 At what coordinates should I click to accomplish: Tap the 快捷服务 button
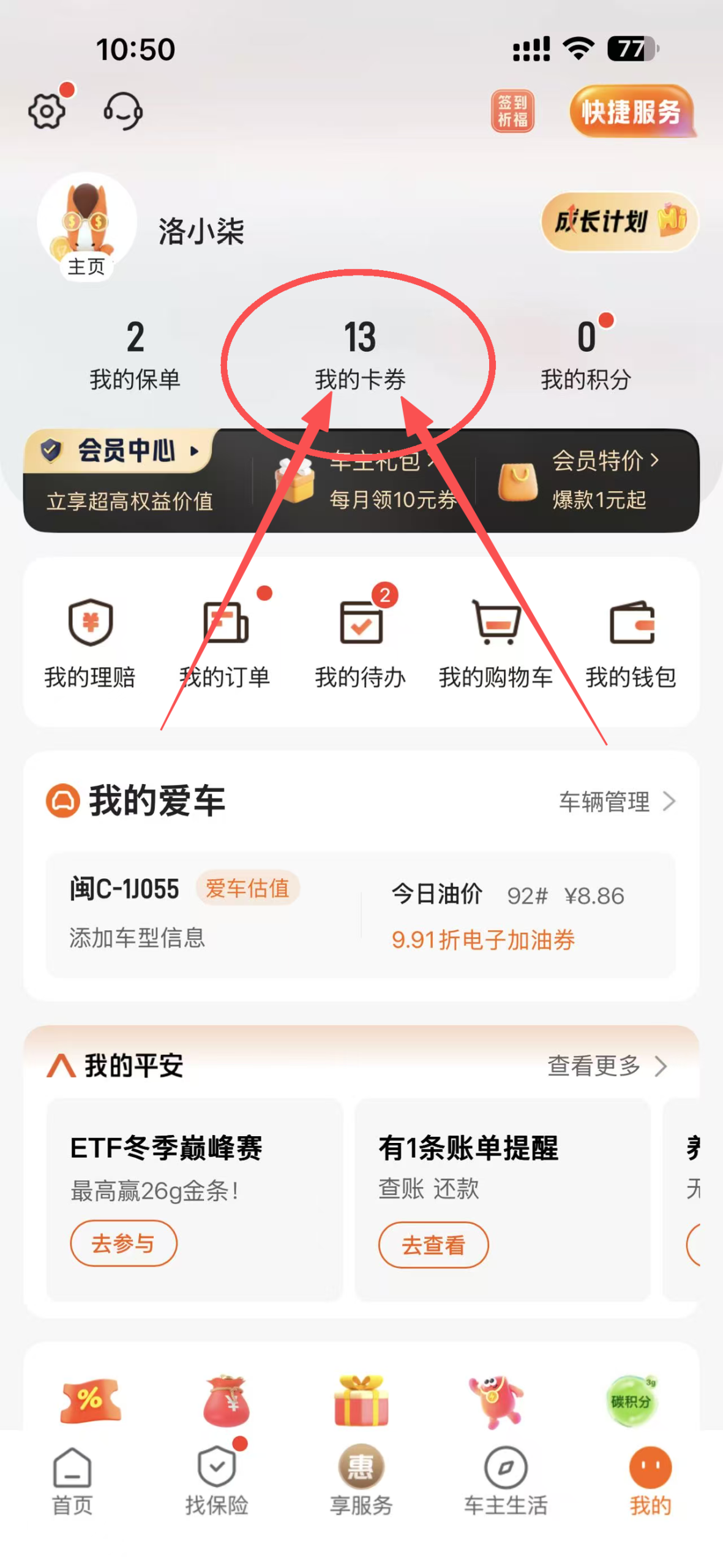(632, 113)
